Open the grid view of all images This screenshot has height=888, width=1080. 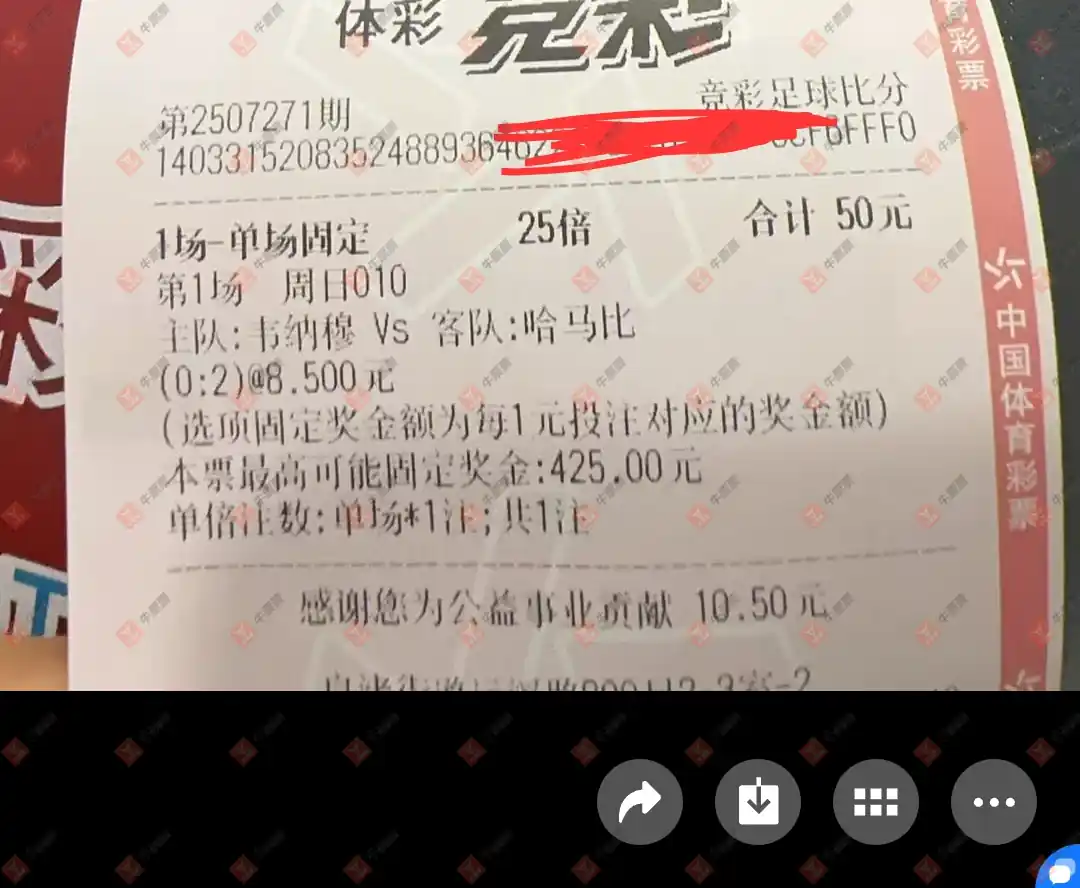click(876, 802)
